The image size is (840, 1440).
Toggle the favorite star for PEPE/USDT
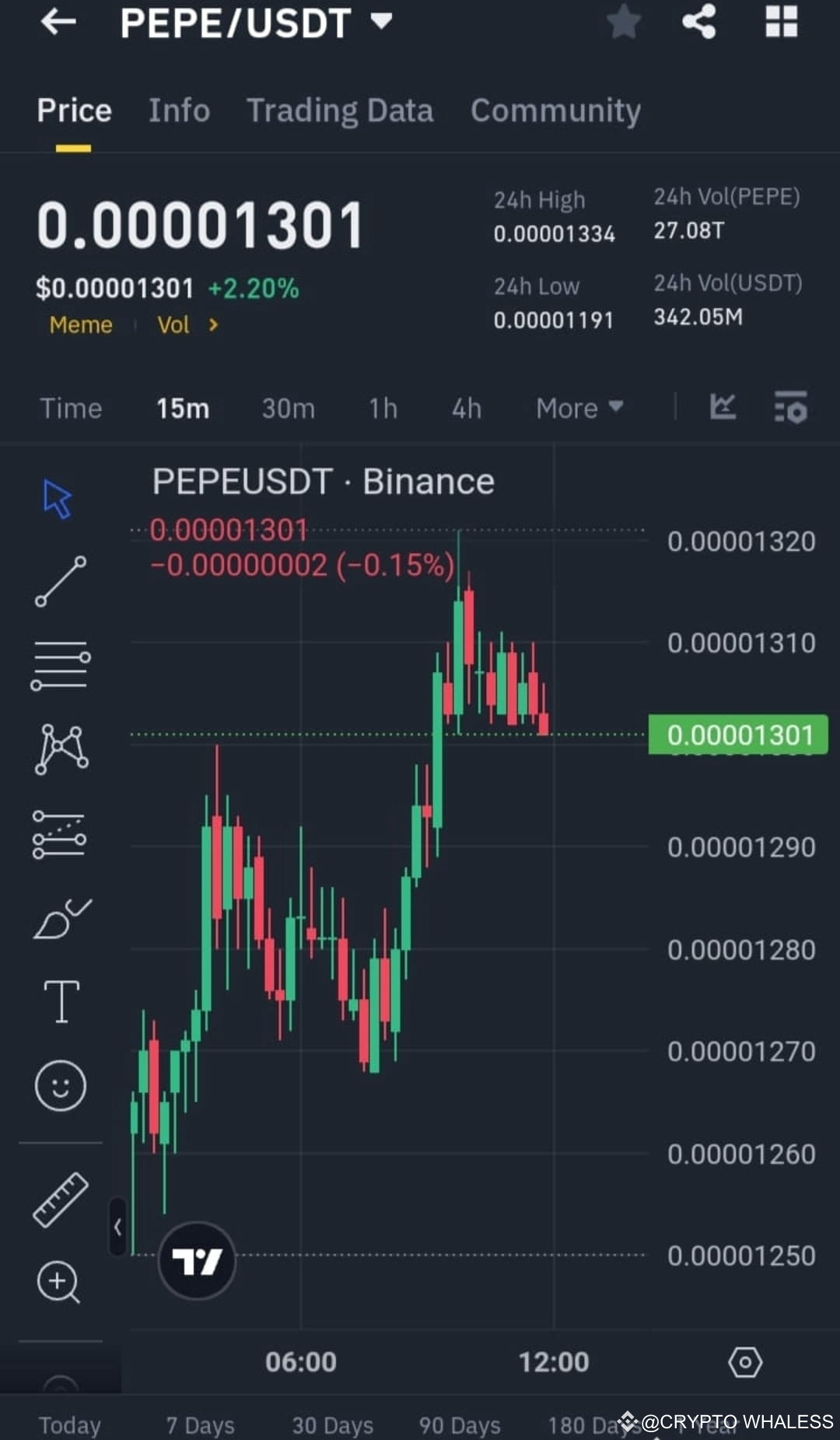coord(623,23)
